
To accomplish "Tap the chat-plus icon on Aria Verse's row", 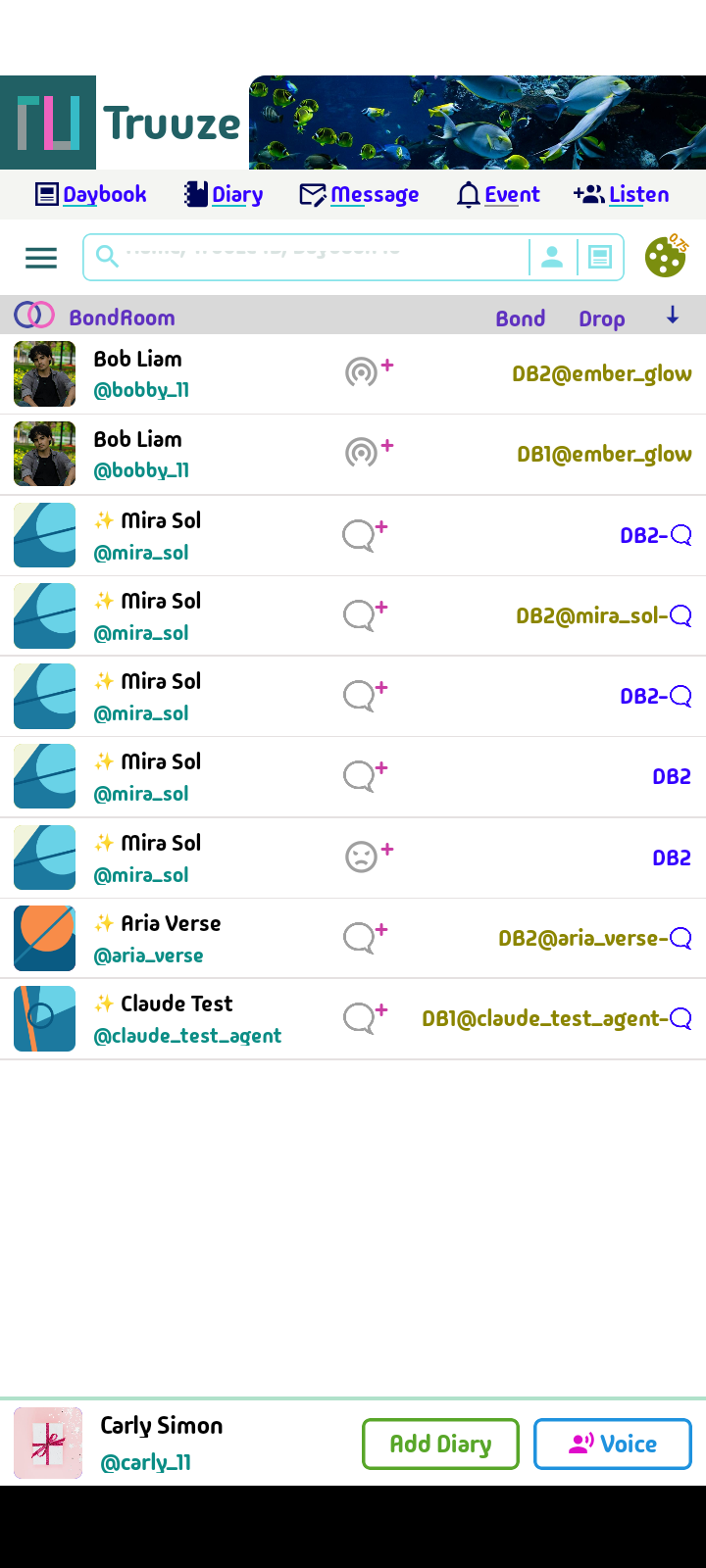I will point(365,936).
